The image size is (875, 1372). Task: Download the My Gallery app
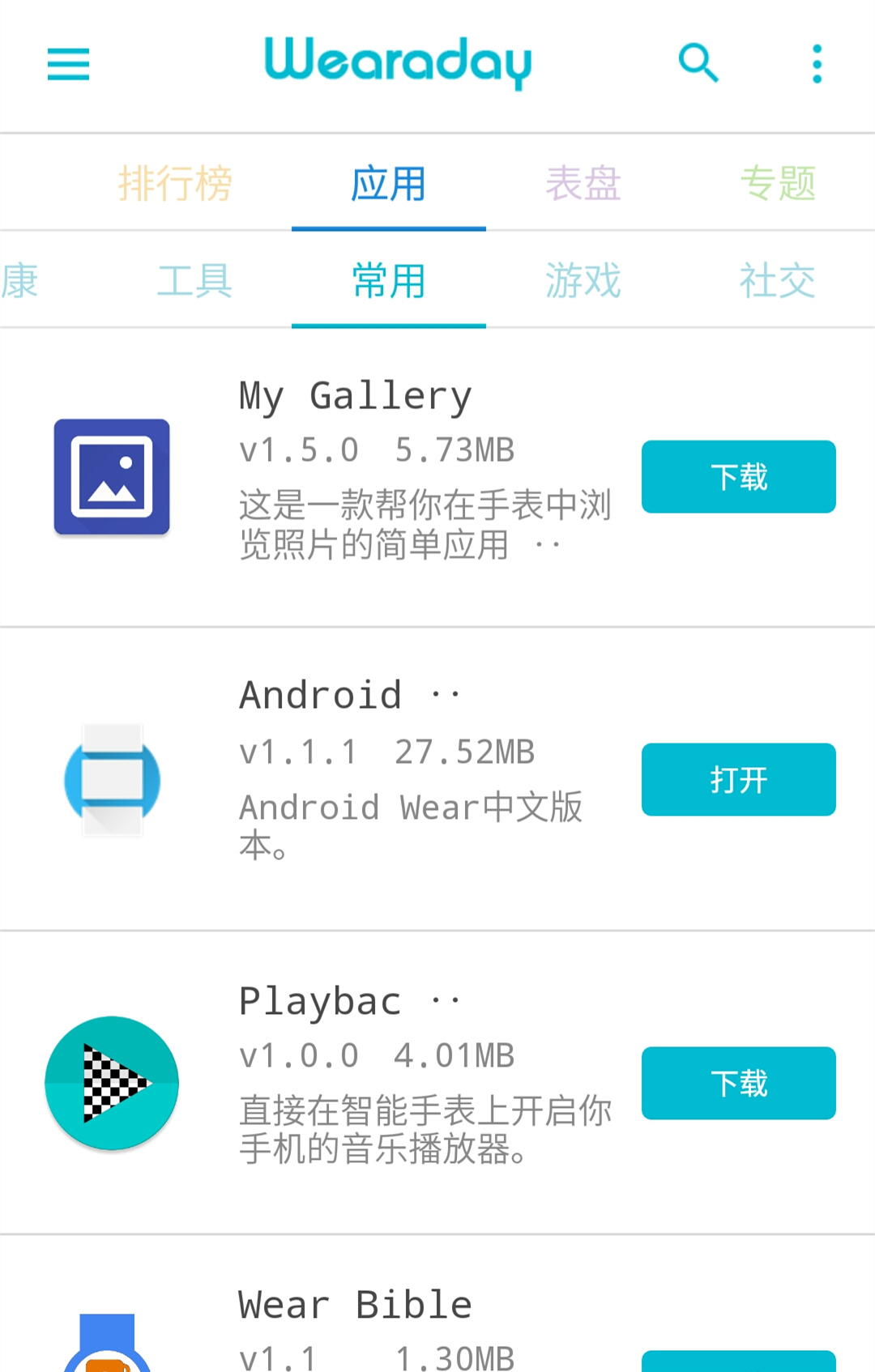click(x=738, y=476)
